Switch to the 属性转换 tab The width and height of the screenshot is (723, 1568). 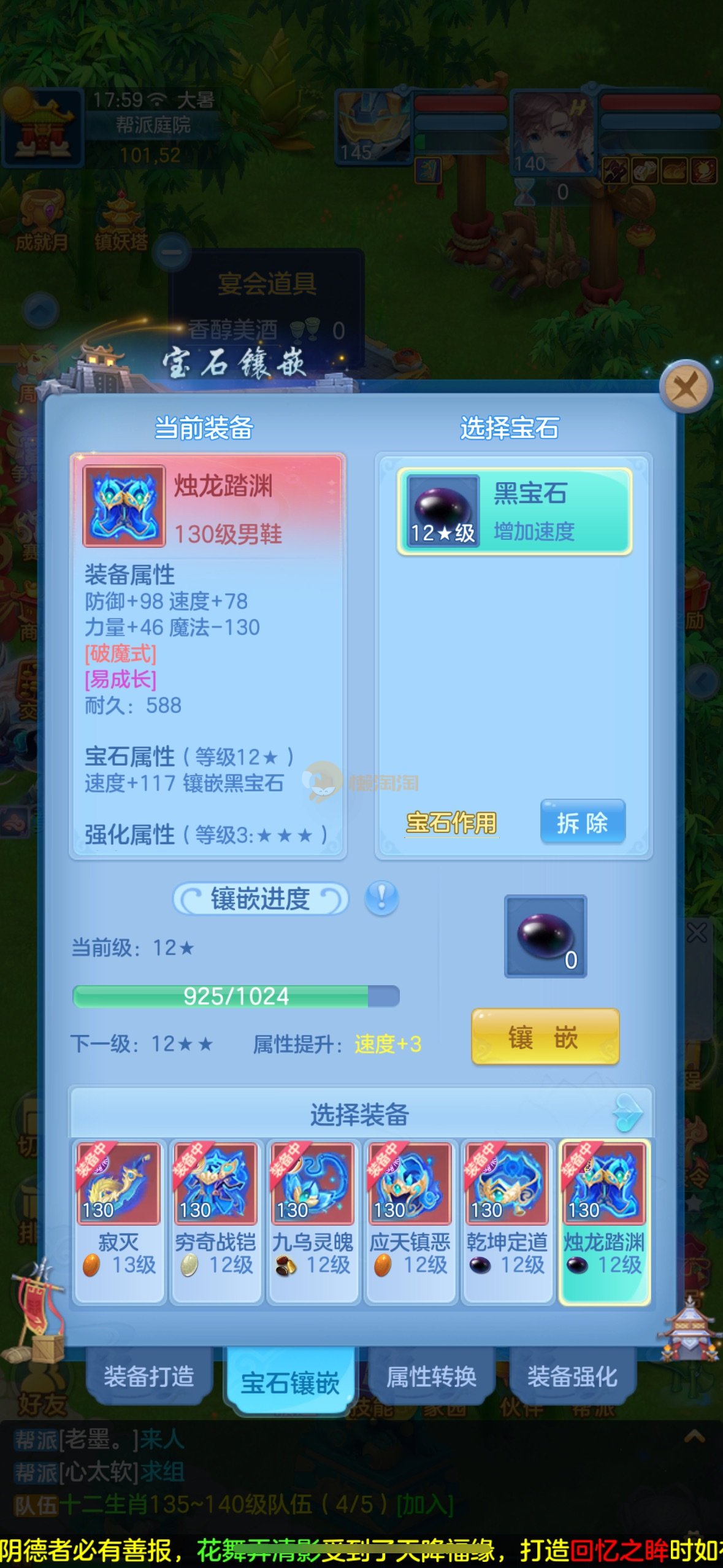pyautogui.click(x=431, y=1376)
